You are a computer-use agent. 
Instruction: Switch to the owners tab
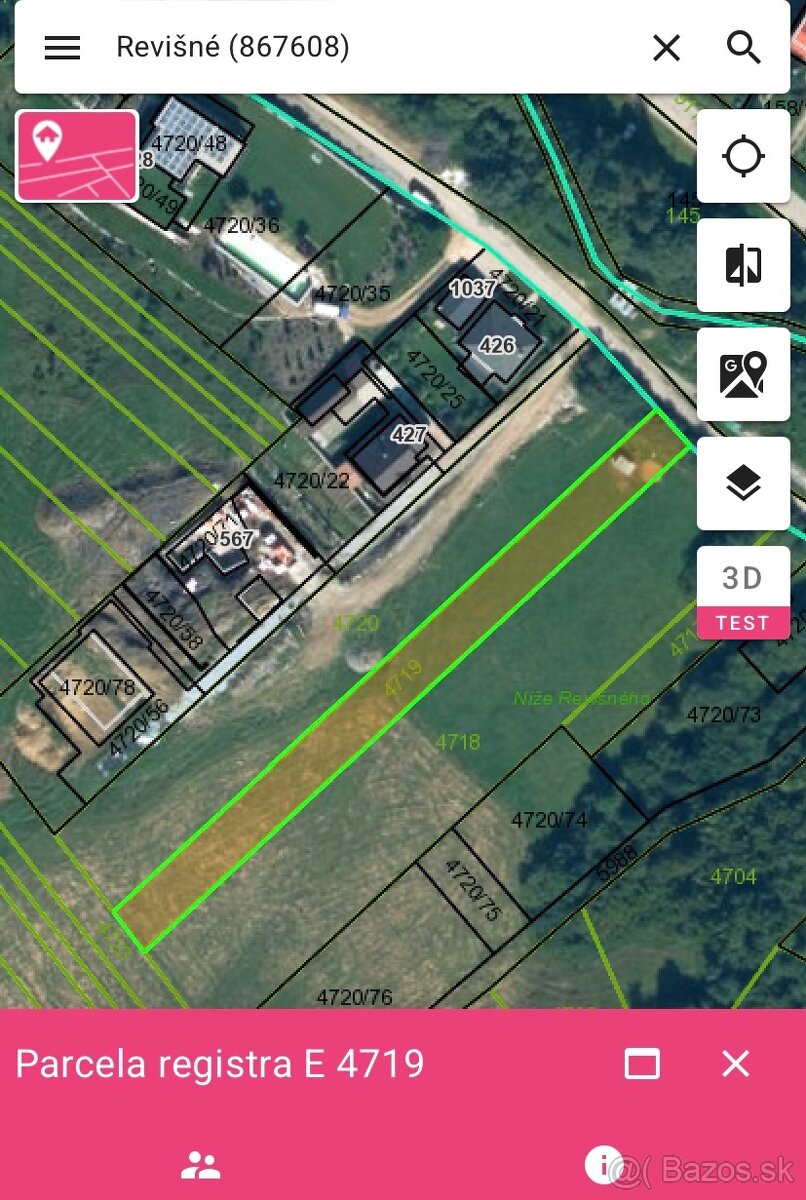[x=201, y=1164]
